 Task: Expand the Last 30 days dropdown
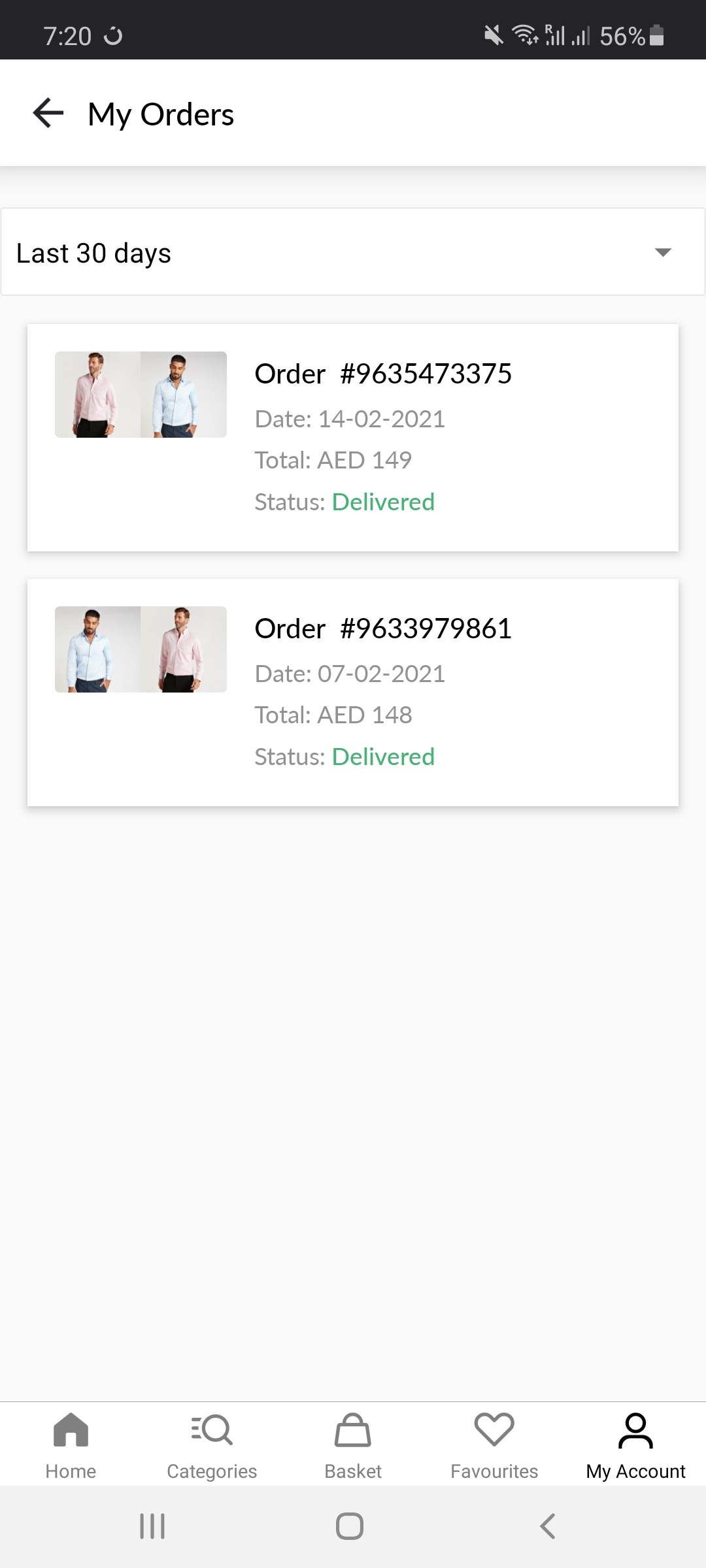tap(353, 252)
